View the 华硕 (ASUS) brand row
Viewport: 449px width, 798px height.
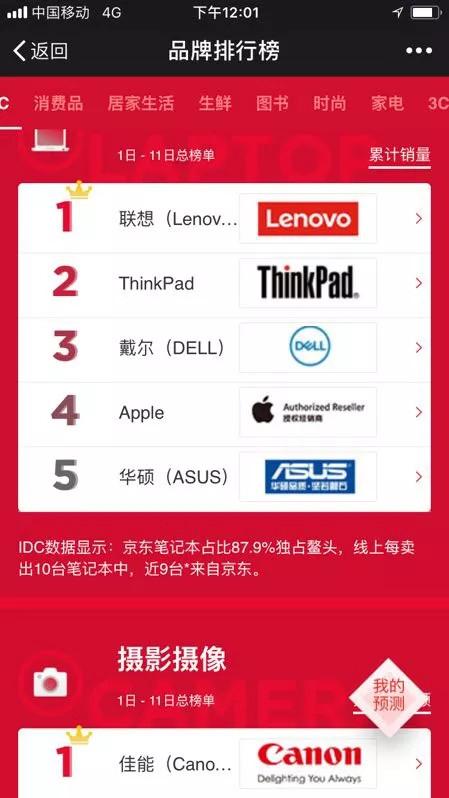pyautogui.click(x=224, y=477)
